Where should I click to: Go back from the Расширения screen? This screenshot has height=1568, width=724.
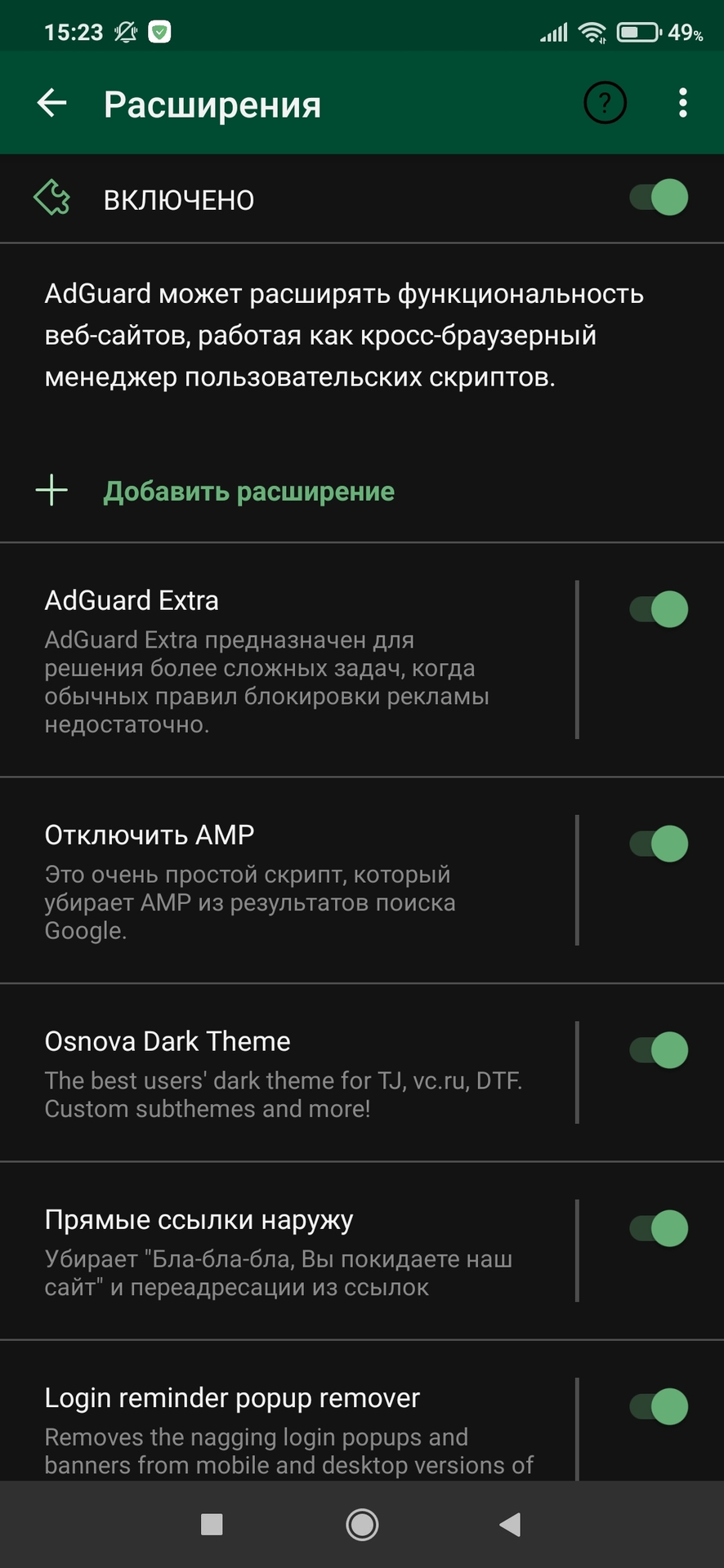(52, 104)
